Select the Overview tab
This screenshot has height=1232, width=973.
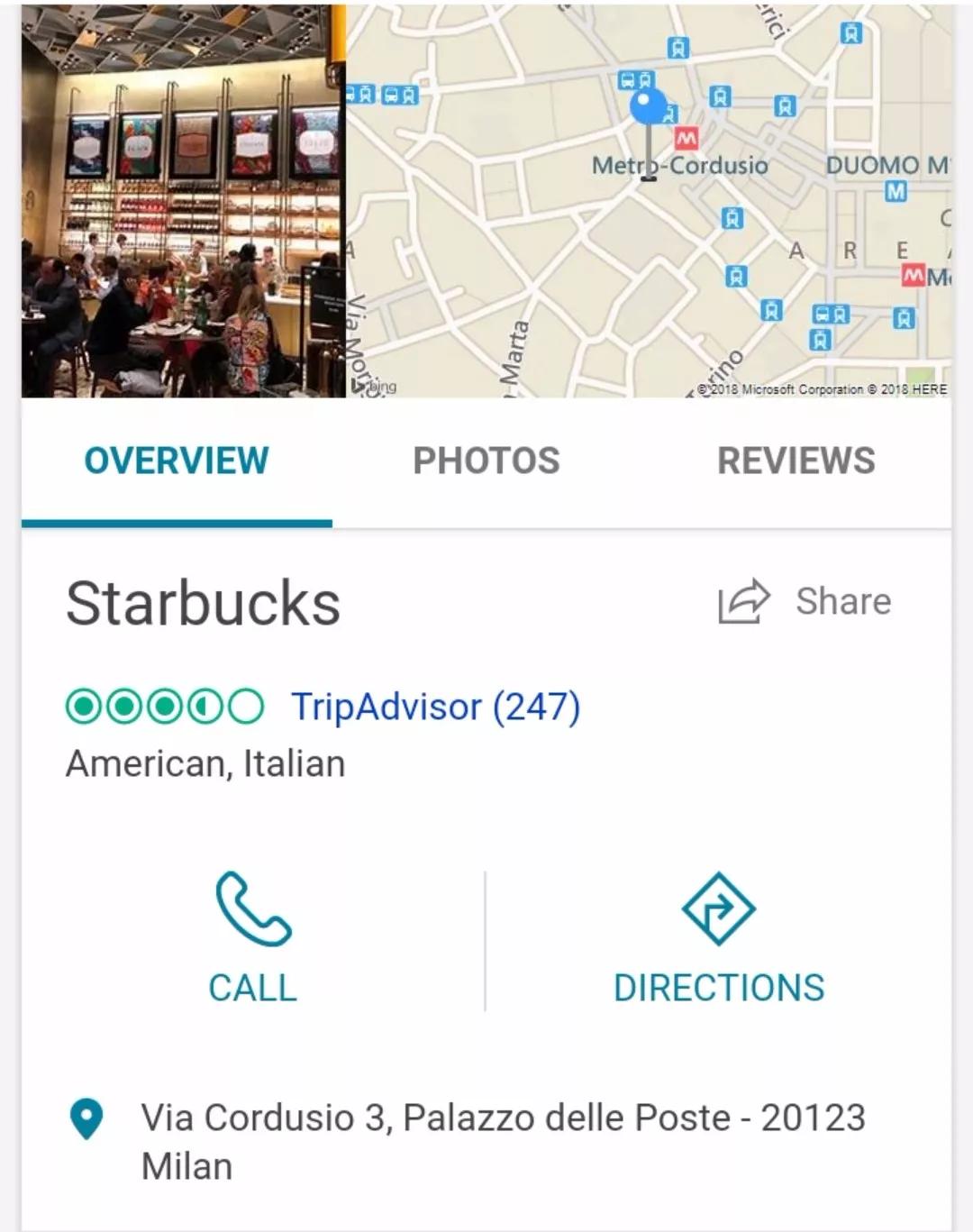pos(177,461)
